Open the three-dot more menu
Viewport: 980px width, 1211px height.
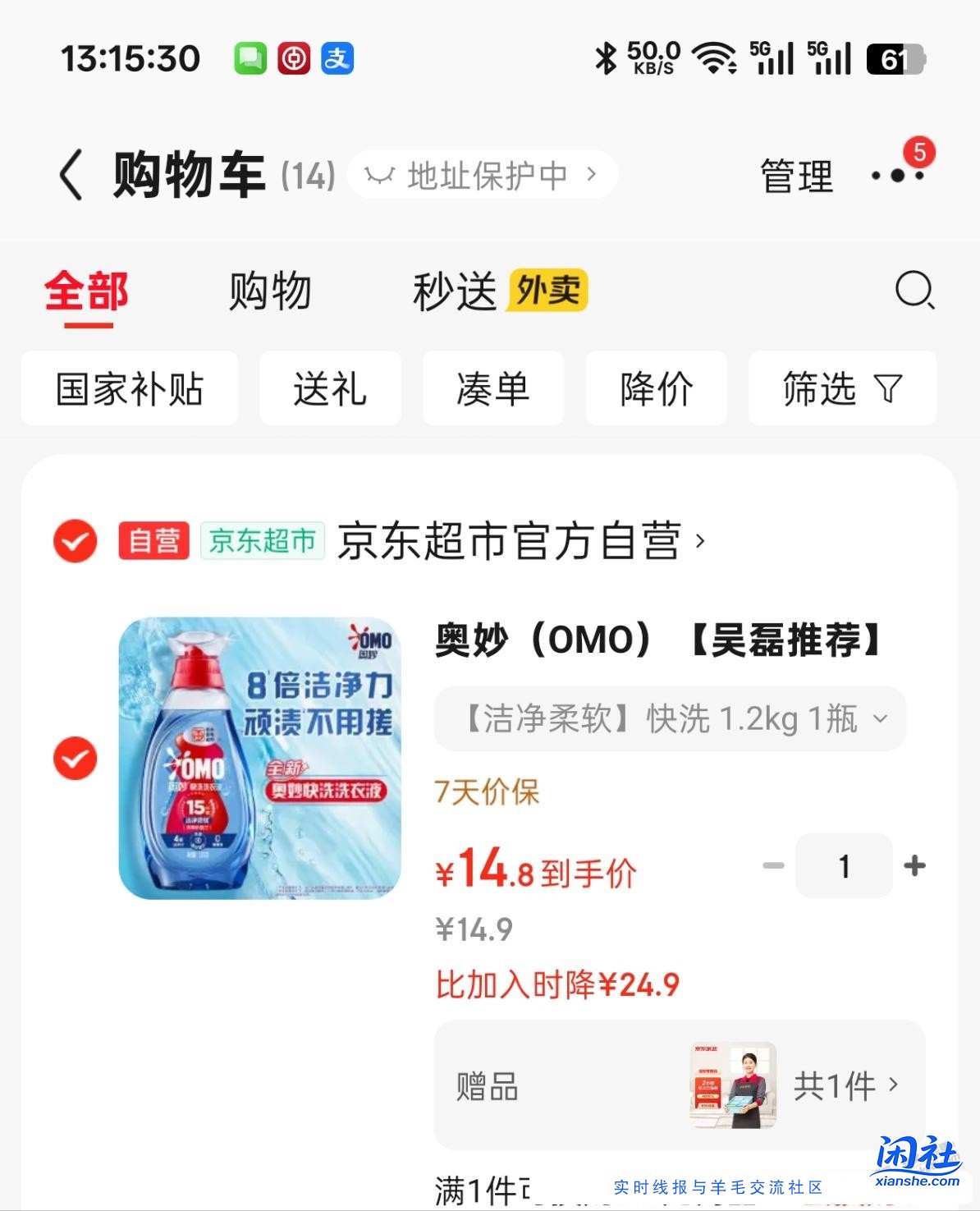[897, 175]
